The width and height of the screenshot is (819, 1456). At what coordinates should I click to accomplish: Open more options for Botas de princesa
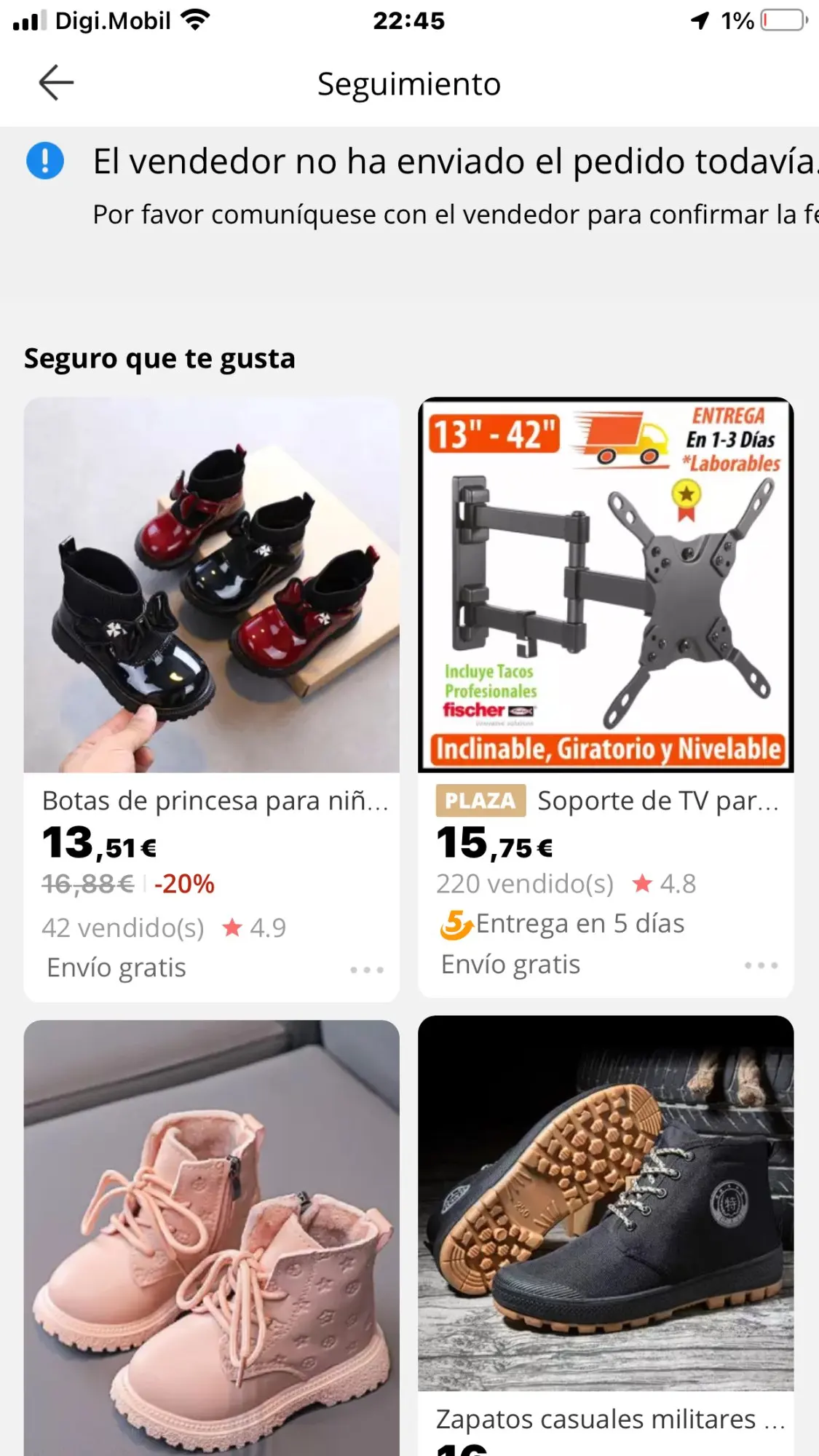[366, 970]
